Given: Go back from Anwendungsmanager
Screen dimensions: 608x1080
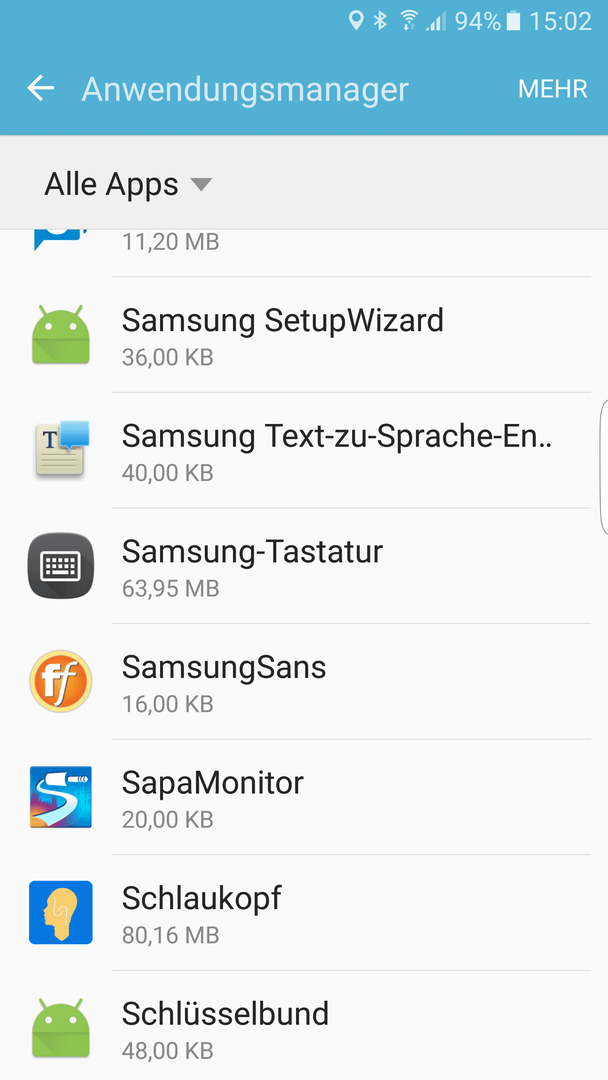Looking at the screenshot, I should click(41, 88).
